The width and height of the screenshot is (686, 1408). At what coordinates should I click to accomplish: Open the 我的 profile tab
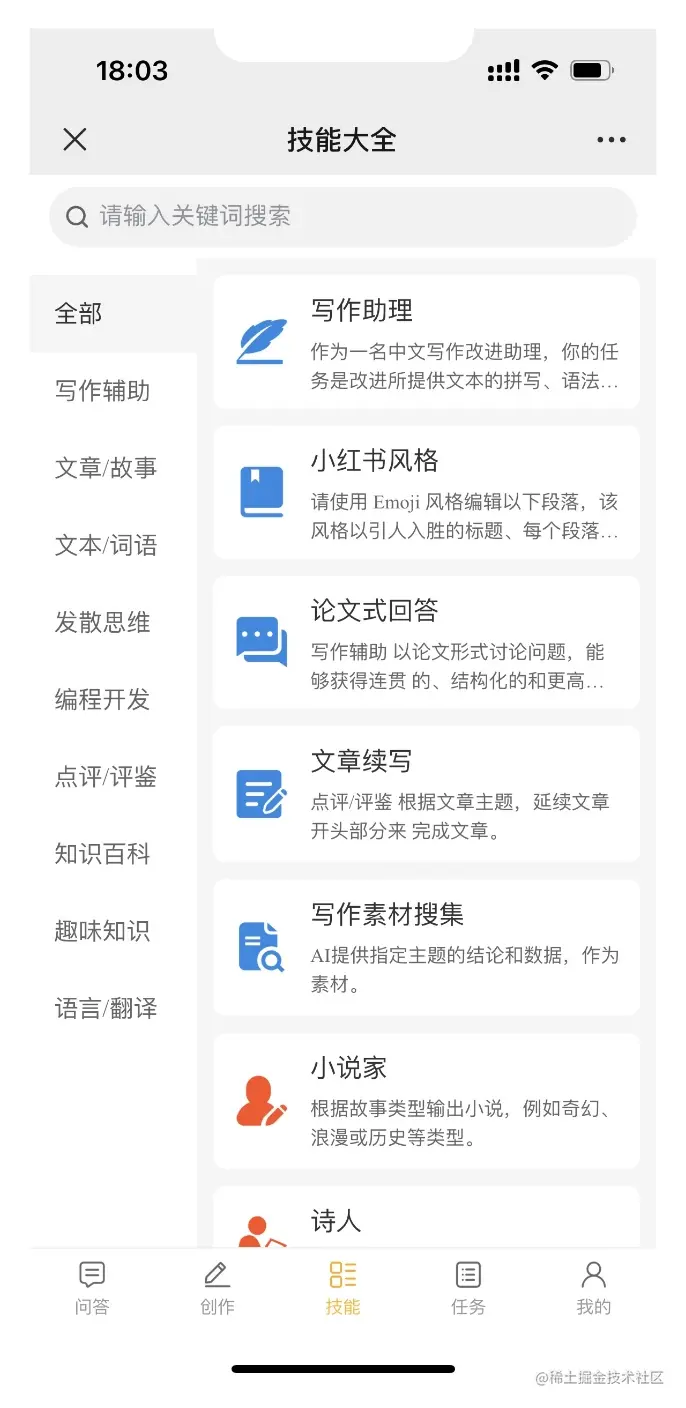tap(593, 1288)
